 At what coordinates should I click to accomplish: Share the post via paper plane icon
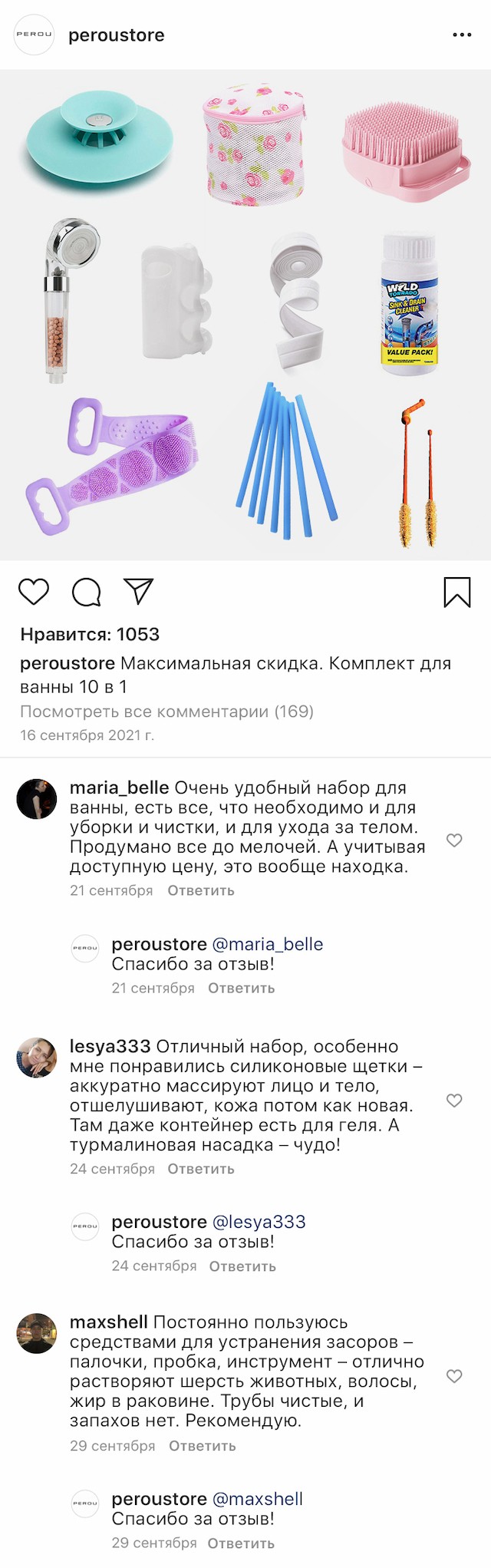(x=139, y=591)
